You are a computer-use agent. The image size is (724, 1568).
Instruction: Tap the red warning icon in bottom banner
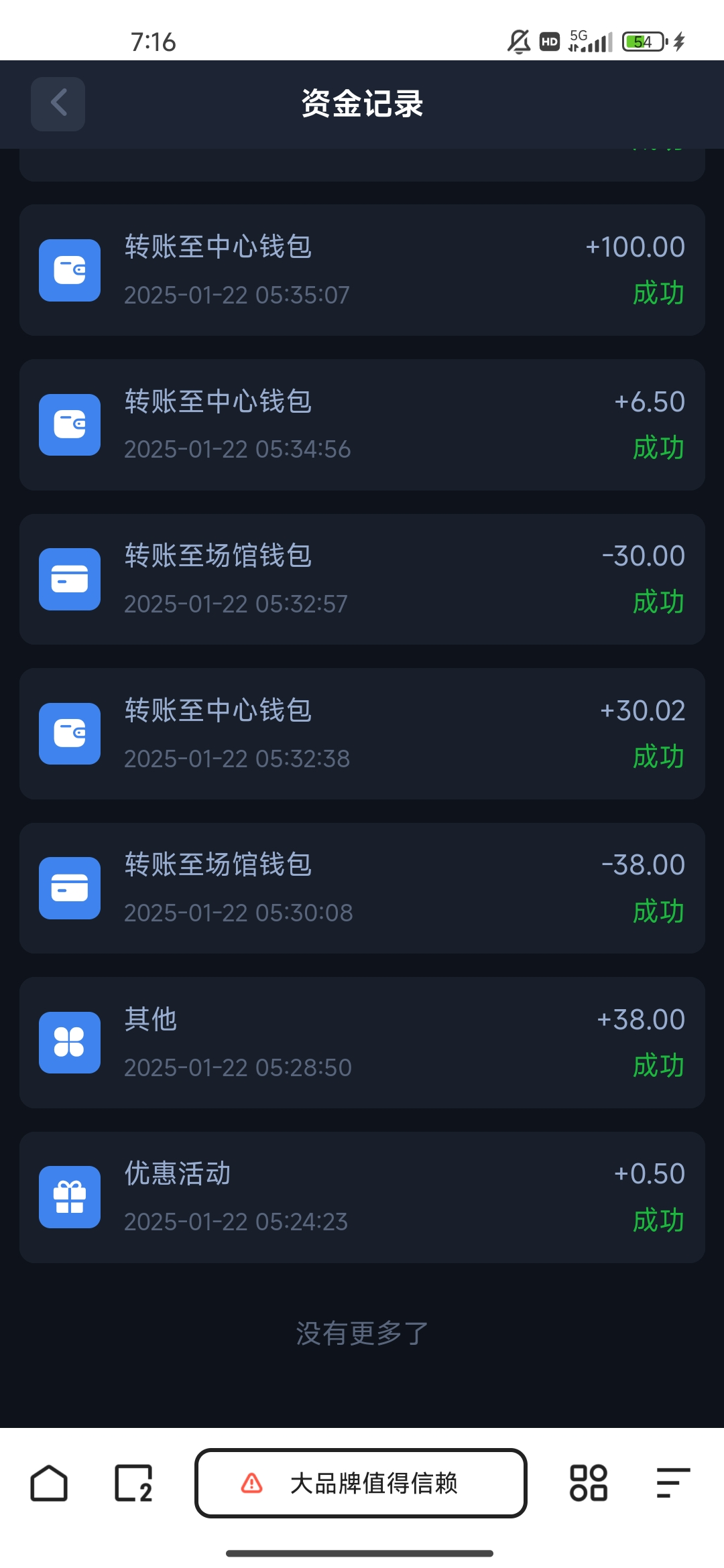pos(251,1482)
